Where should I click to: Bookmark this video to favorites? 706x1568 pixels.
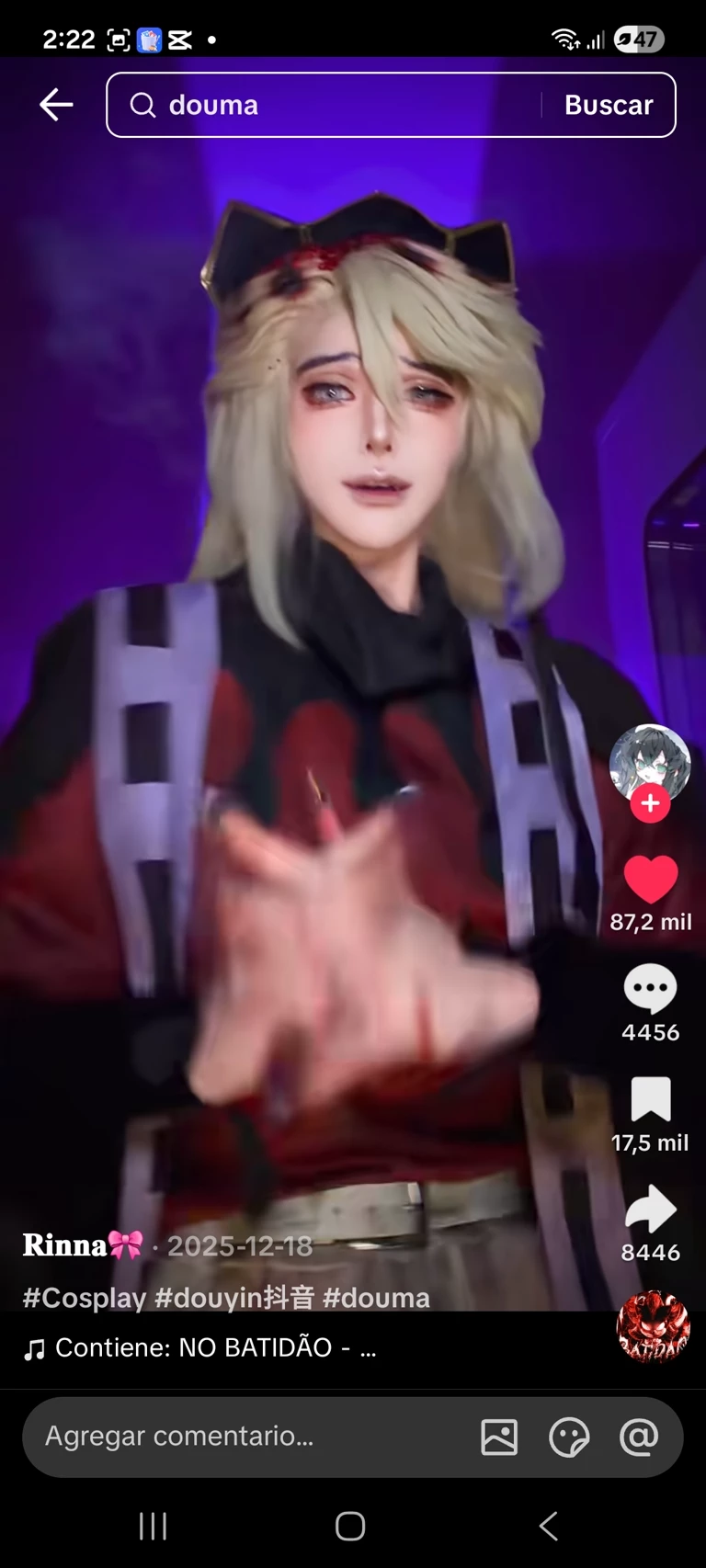(650, 1100)
